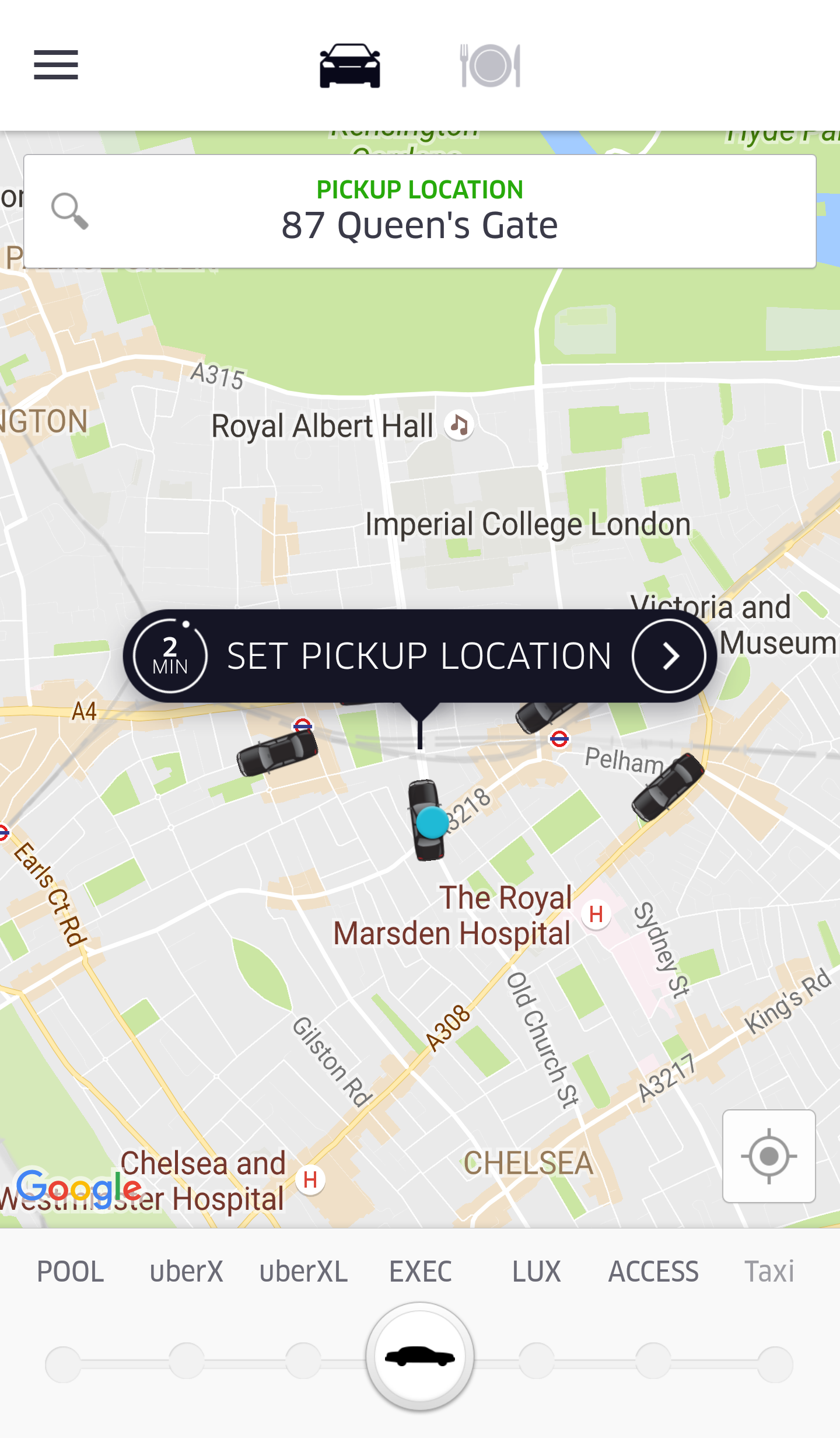Tap Set Pickup Location button

[419, 656]
